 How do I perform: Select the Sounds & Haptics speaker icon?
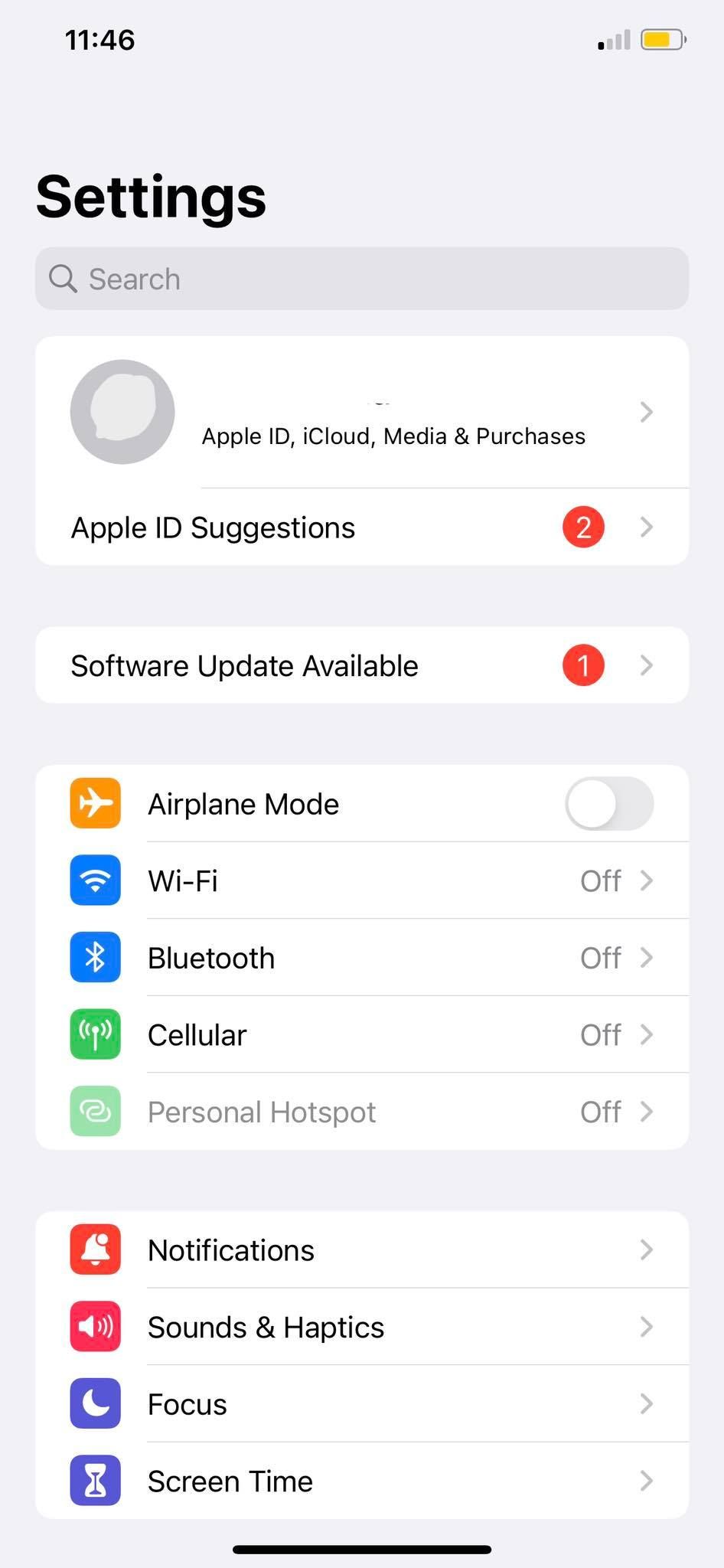94,1327
